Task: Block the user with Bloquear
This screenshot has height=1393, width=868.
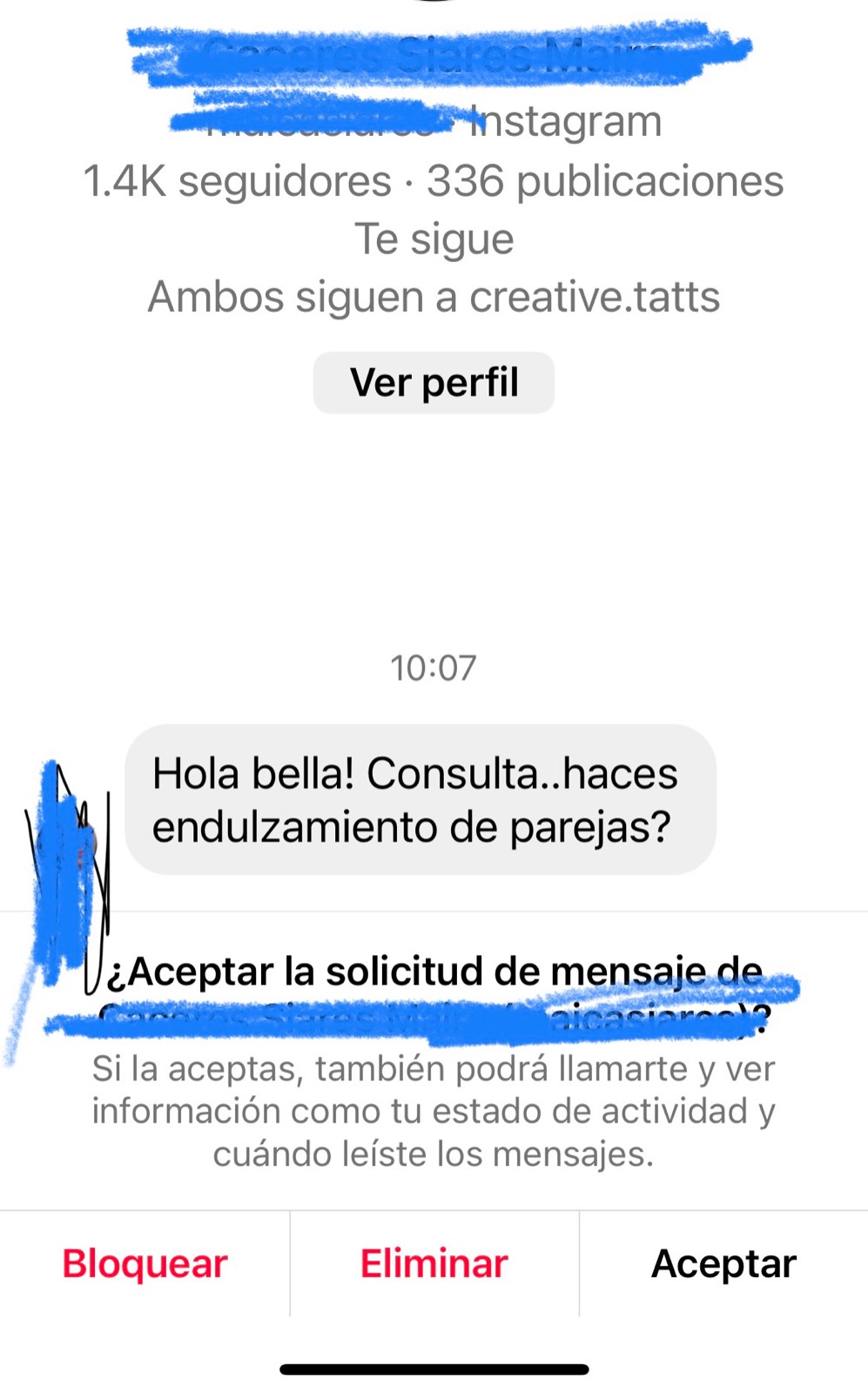Action: [145, 1263]
